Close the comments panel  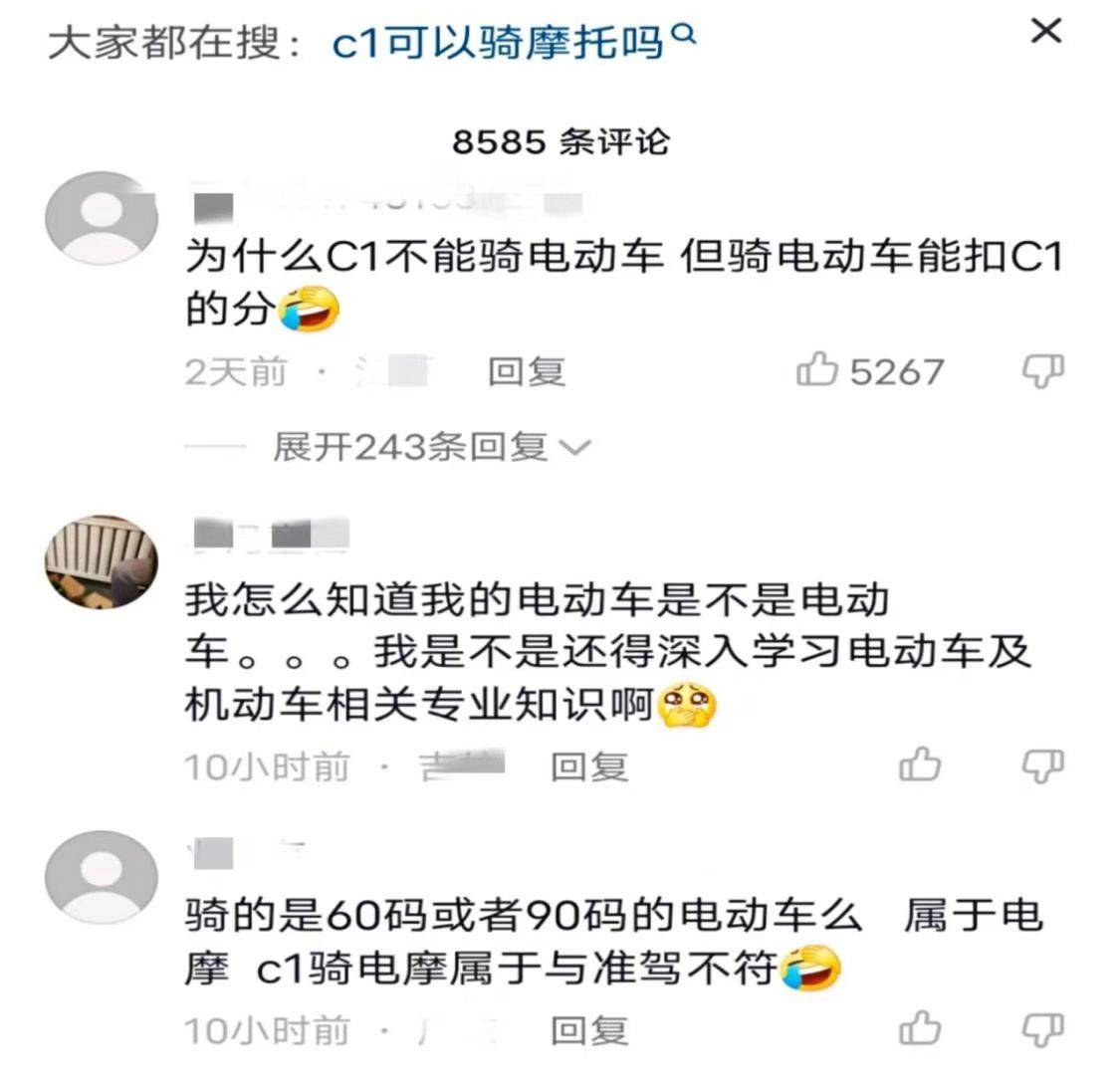tap(1045, 32)
